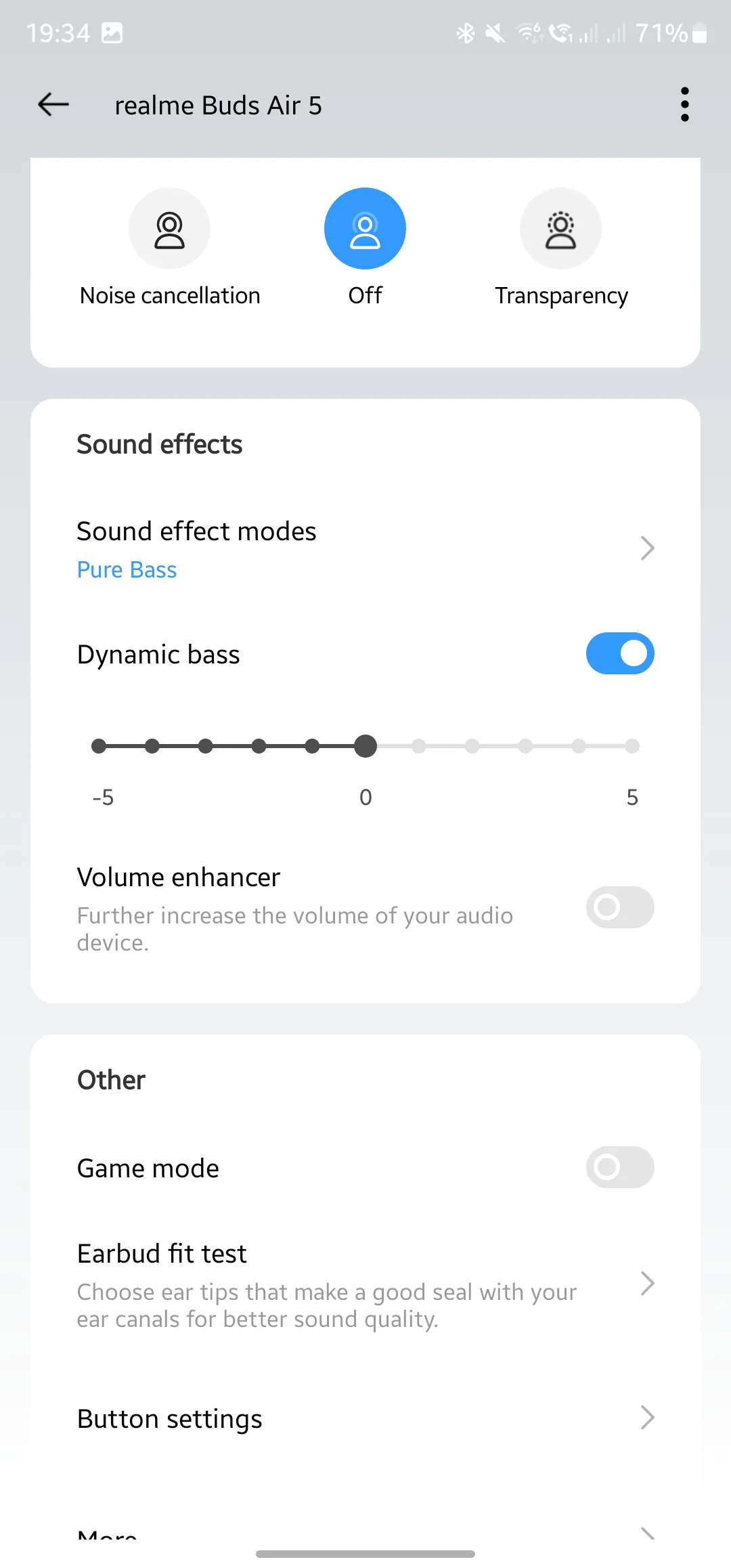Open Earbud fit test
This screenshot has width=731, height=1568.
[x=365, y=1284]
